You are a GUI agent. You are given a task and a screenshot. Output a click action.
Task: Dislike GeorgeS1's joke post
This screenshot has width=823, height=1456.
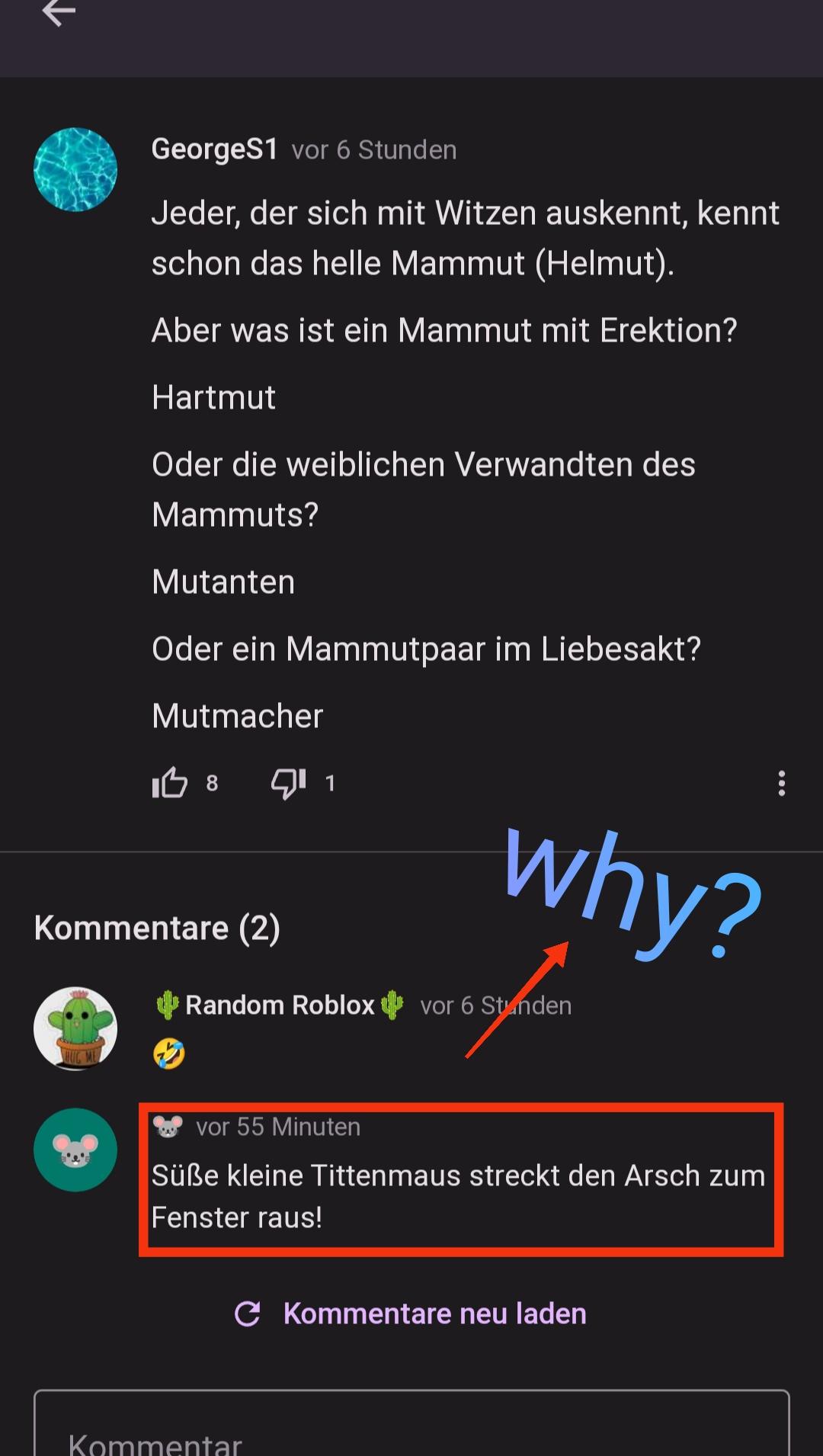tap(289, 783)
